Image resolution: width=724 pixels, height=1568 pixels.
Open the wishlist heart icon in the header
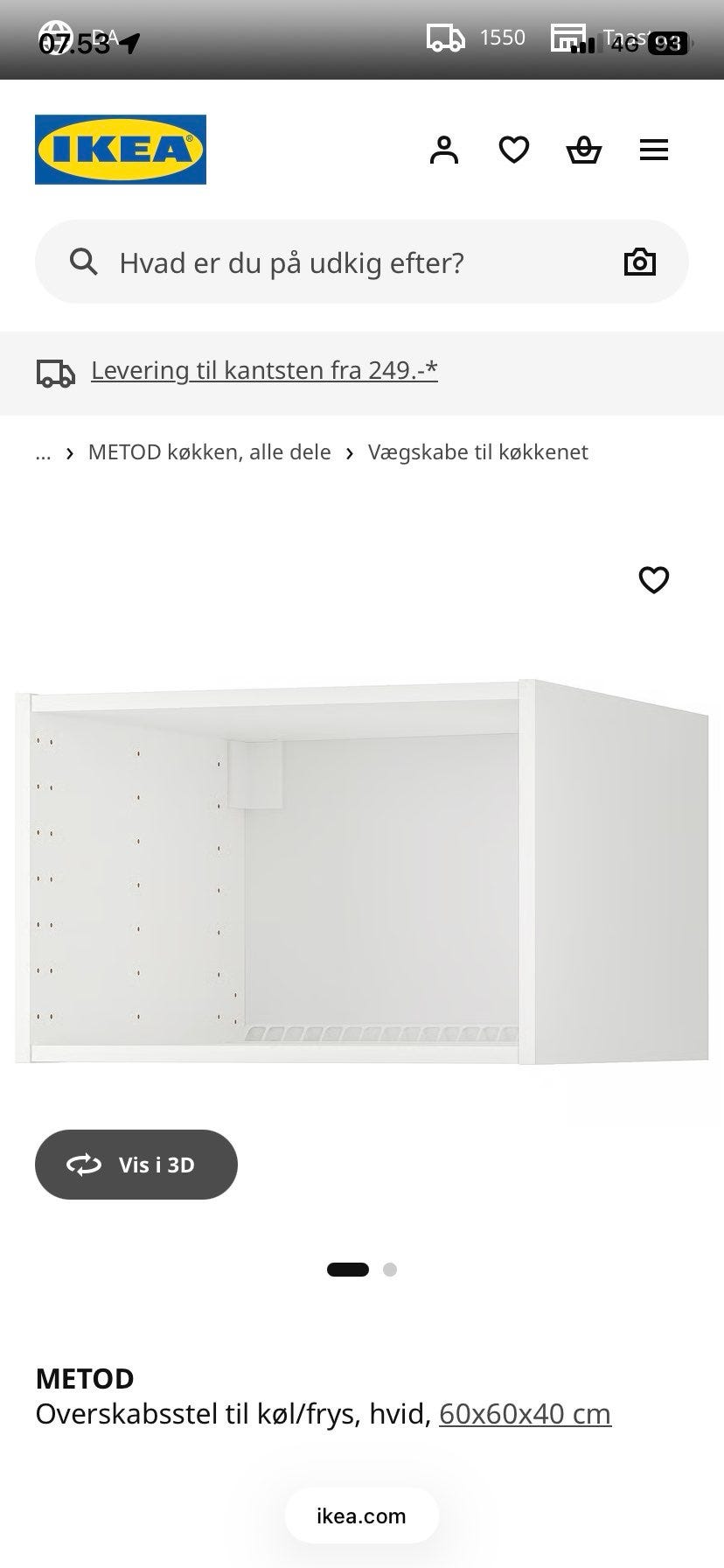[x=514, y=150]
